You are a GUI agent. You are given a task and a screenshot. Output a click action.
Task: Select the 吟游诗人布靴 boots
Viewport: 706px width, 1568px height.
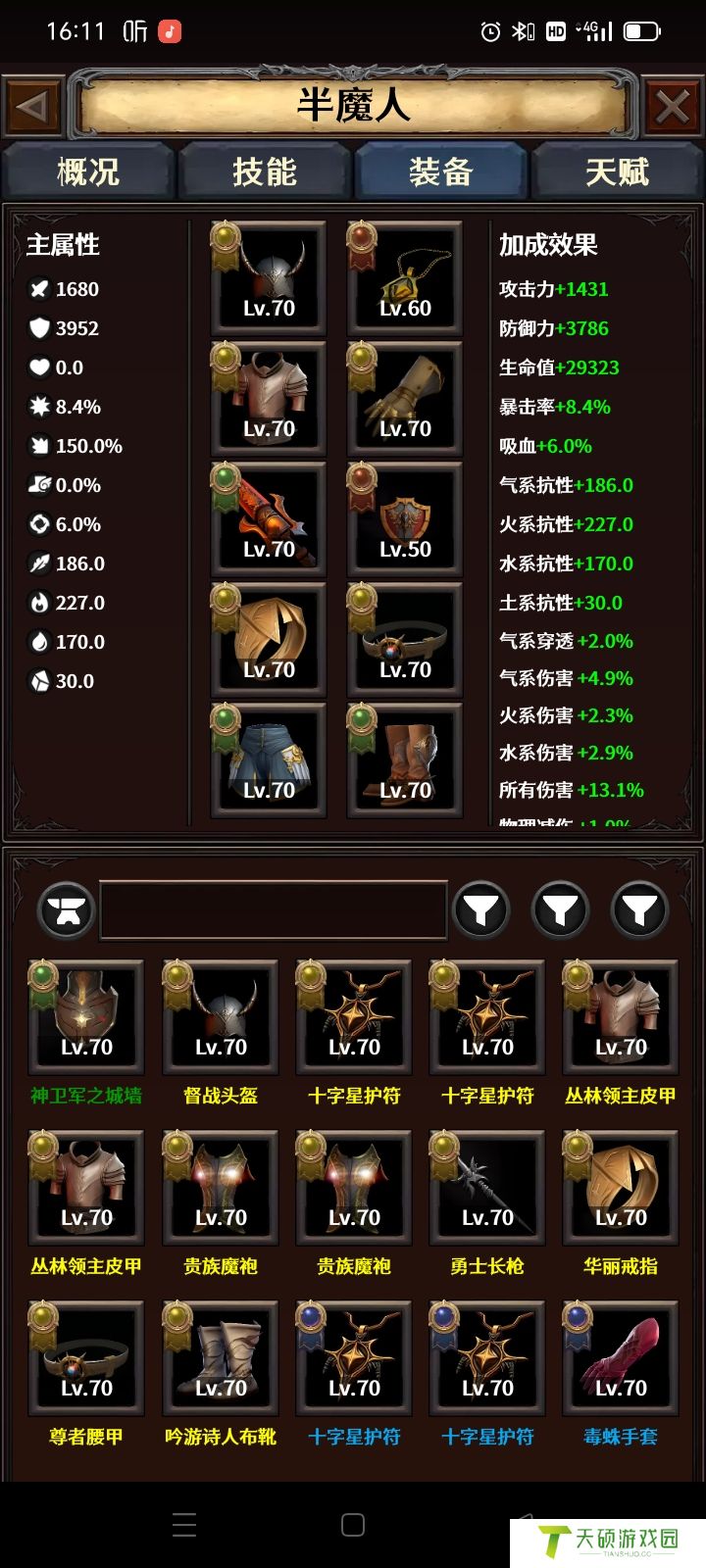click(221, 1358)
